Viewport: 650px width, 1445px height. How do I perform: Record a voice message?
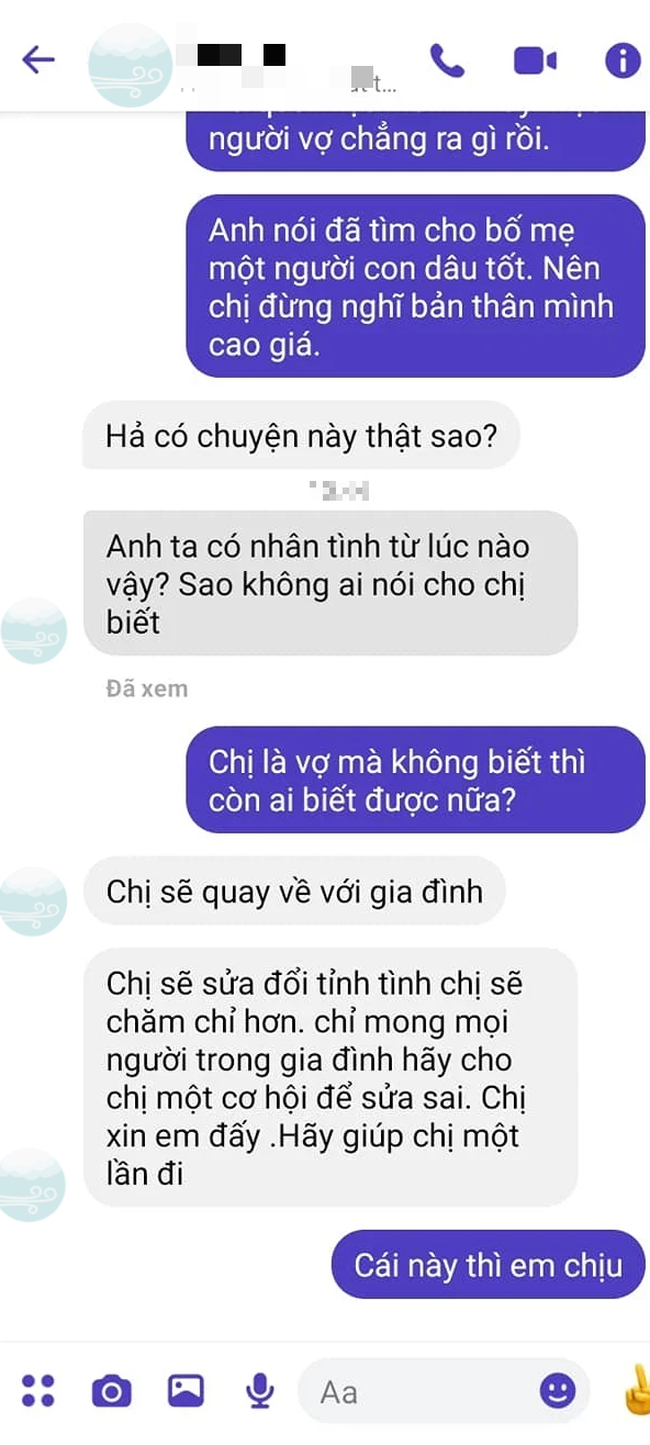point(260,1391)
